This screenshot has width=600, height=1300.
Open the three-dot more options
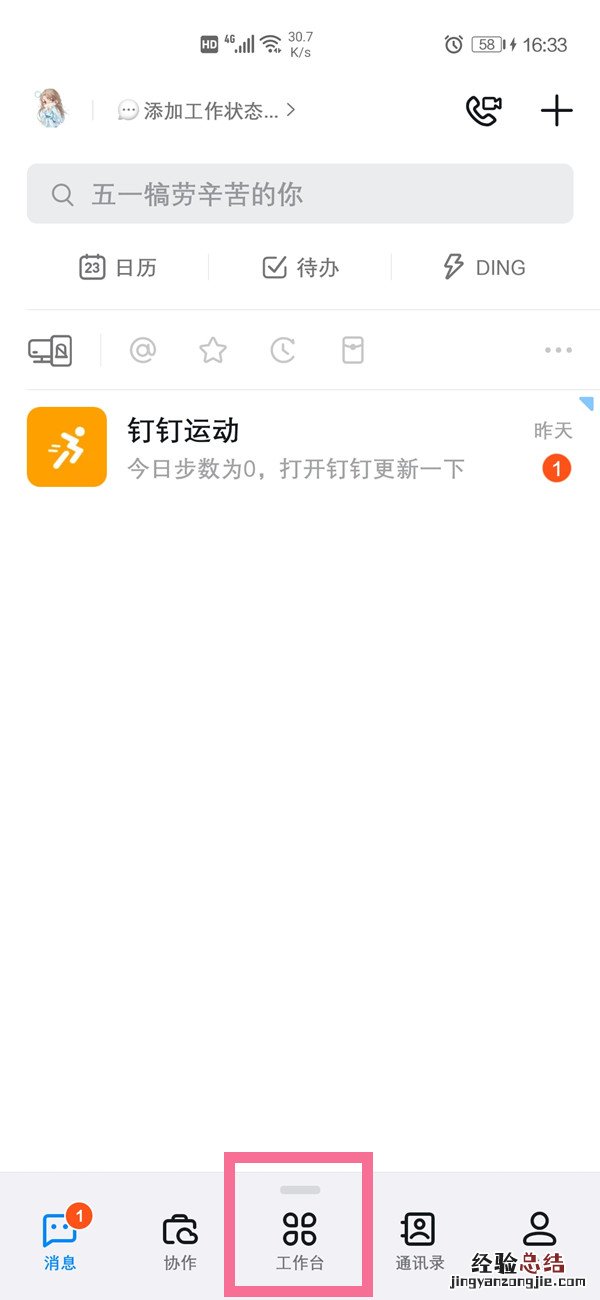click(558, 350)
